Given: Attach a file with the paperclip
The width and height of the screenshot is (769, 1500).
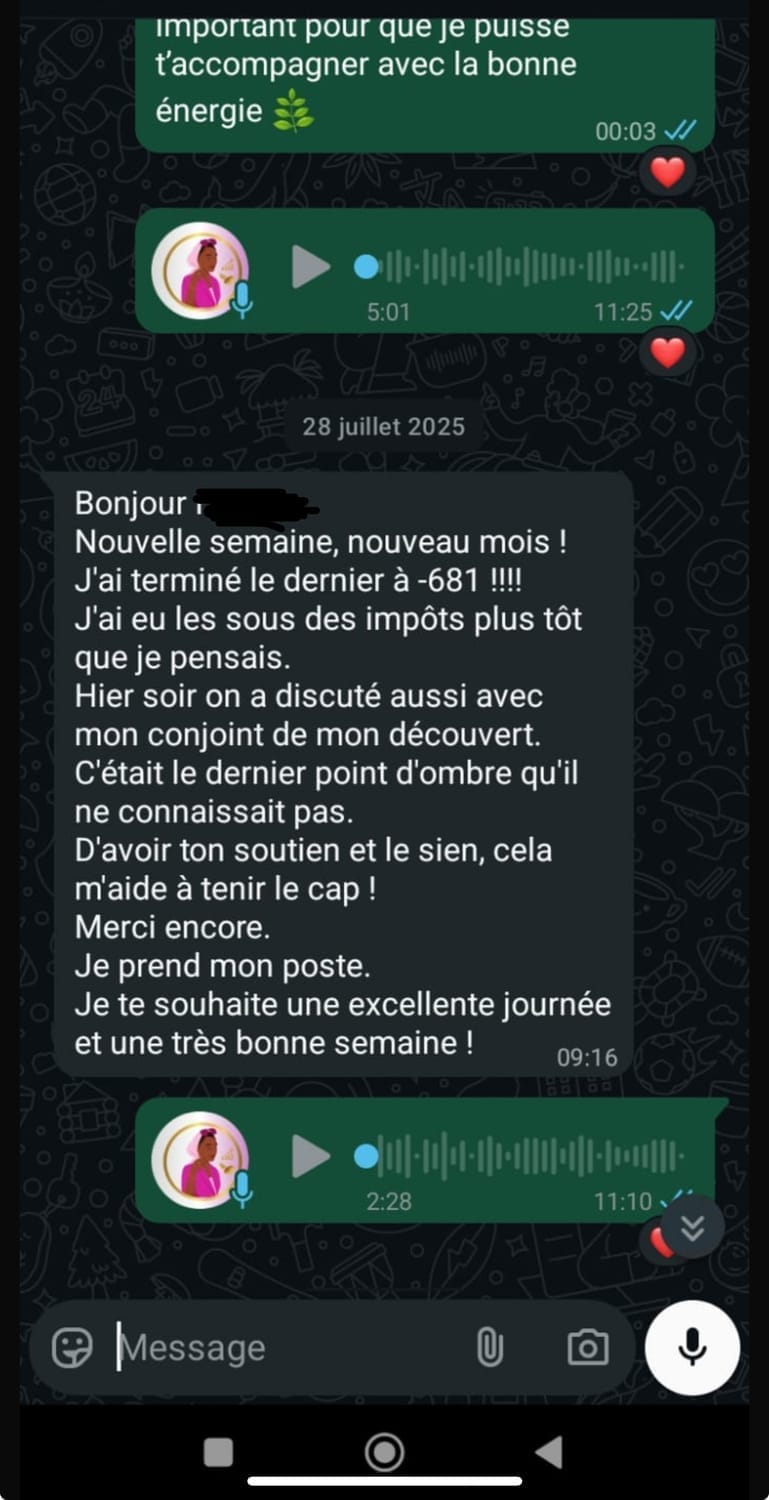Looking at the screenshot, I should [489, 1347].
